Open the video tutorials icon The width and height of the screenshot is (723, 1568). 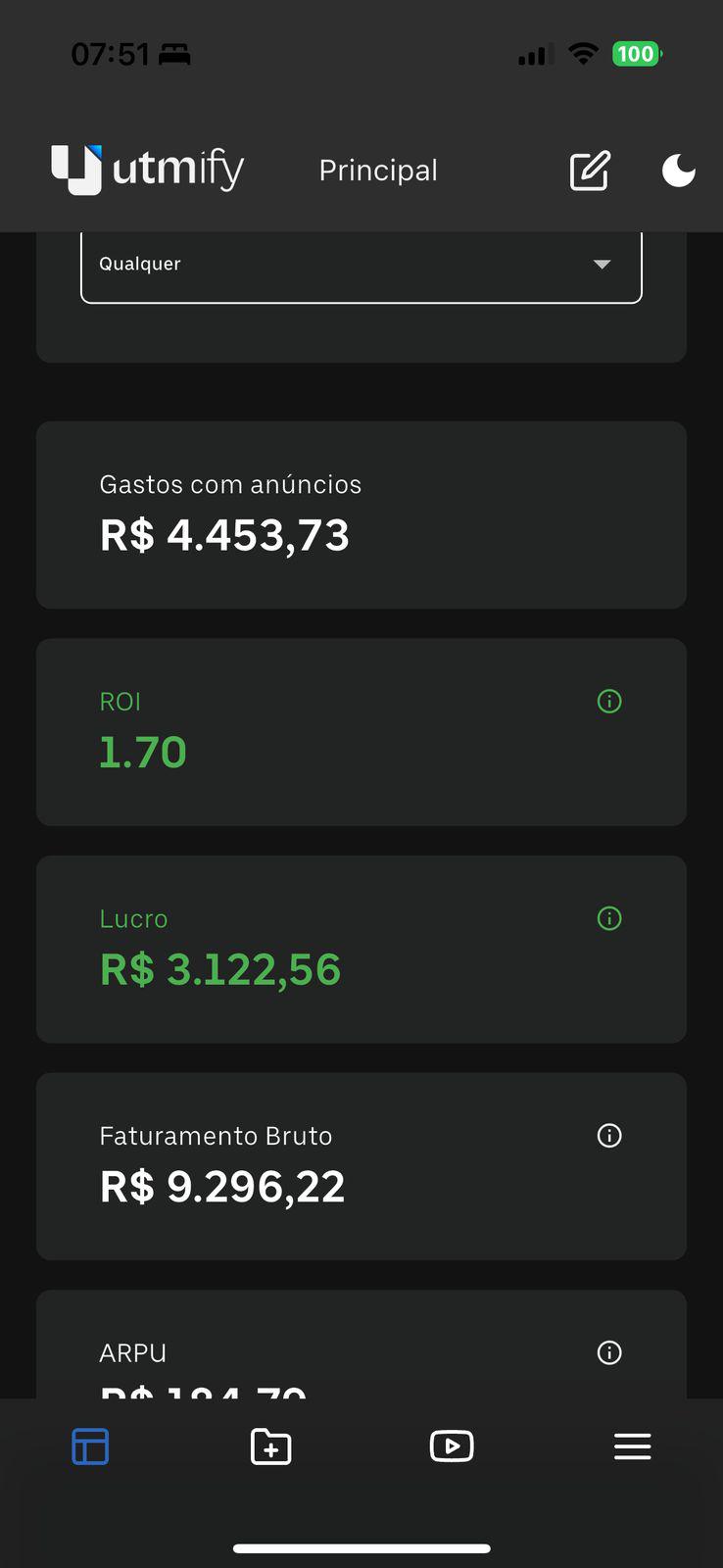452,1445
